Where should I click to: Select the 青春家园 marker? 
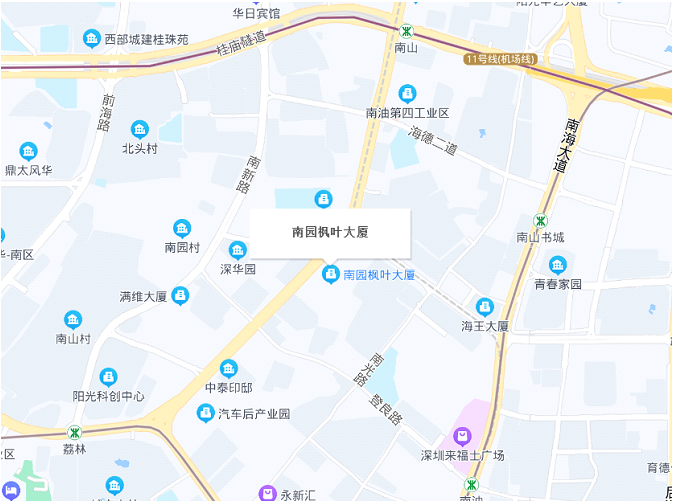[558, 265]
